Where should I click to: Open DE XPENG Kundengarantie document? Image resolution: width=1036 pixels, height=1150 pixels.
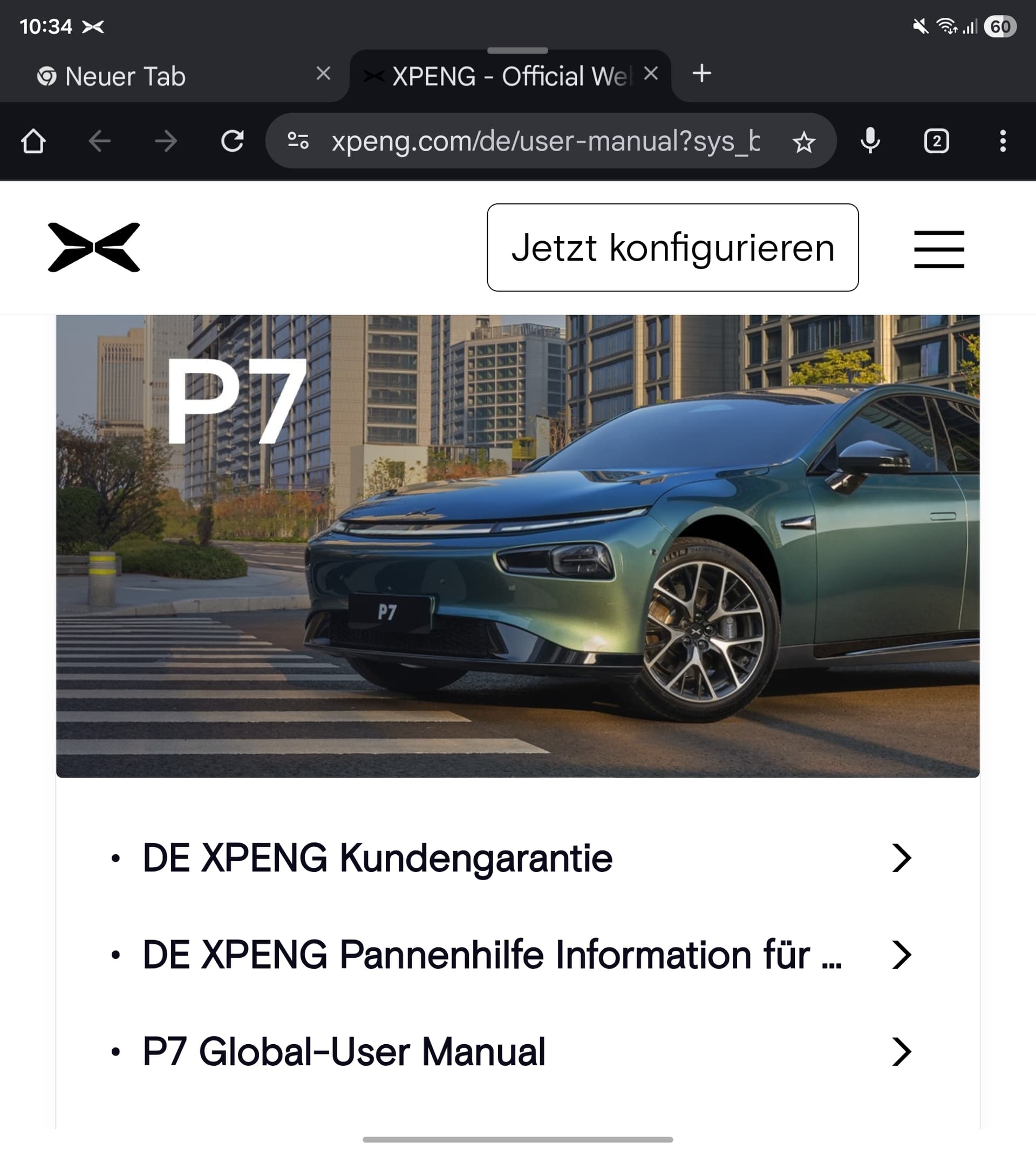click(377, 858)
